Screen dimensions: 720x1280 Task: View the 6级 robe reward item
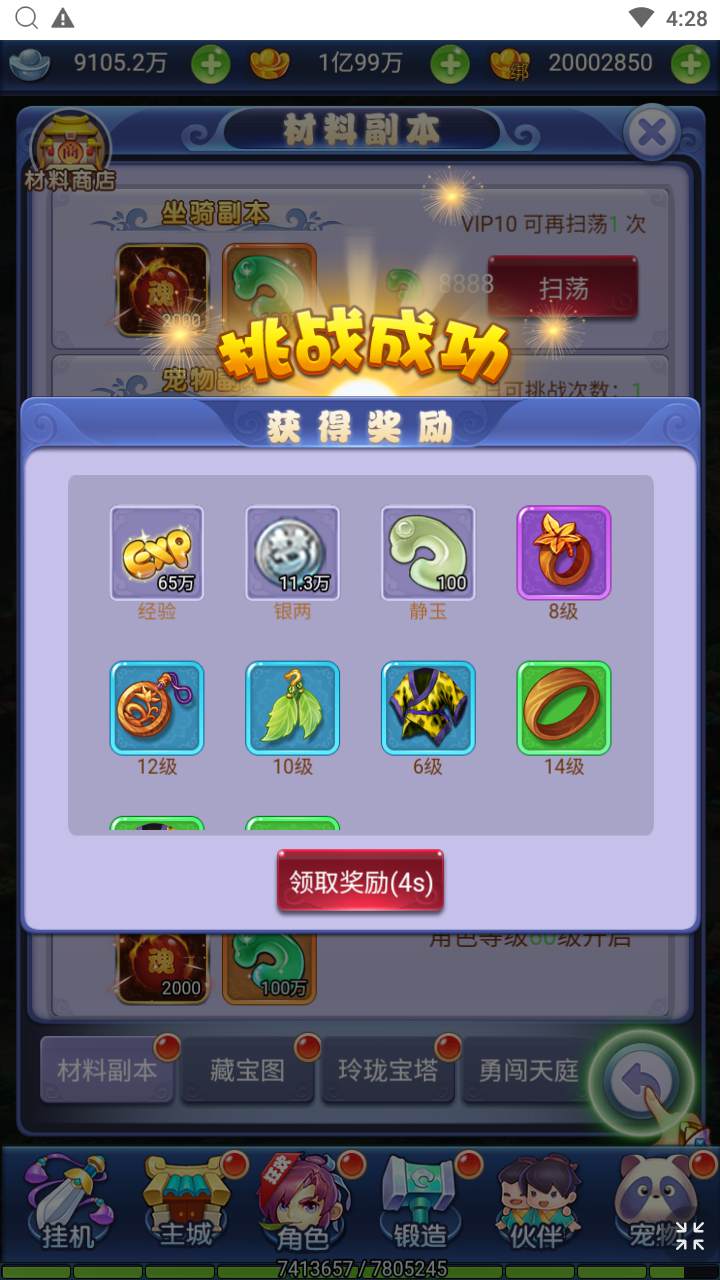pos(428,708)
